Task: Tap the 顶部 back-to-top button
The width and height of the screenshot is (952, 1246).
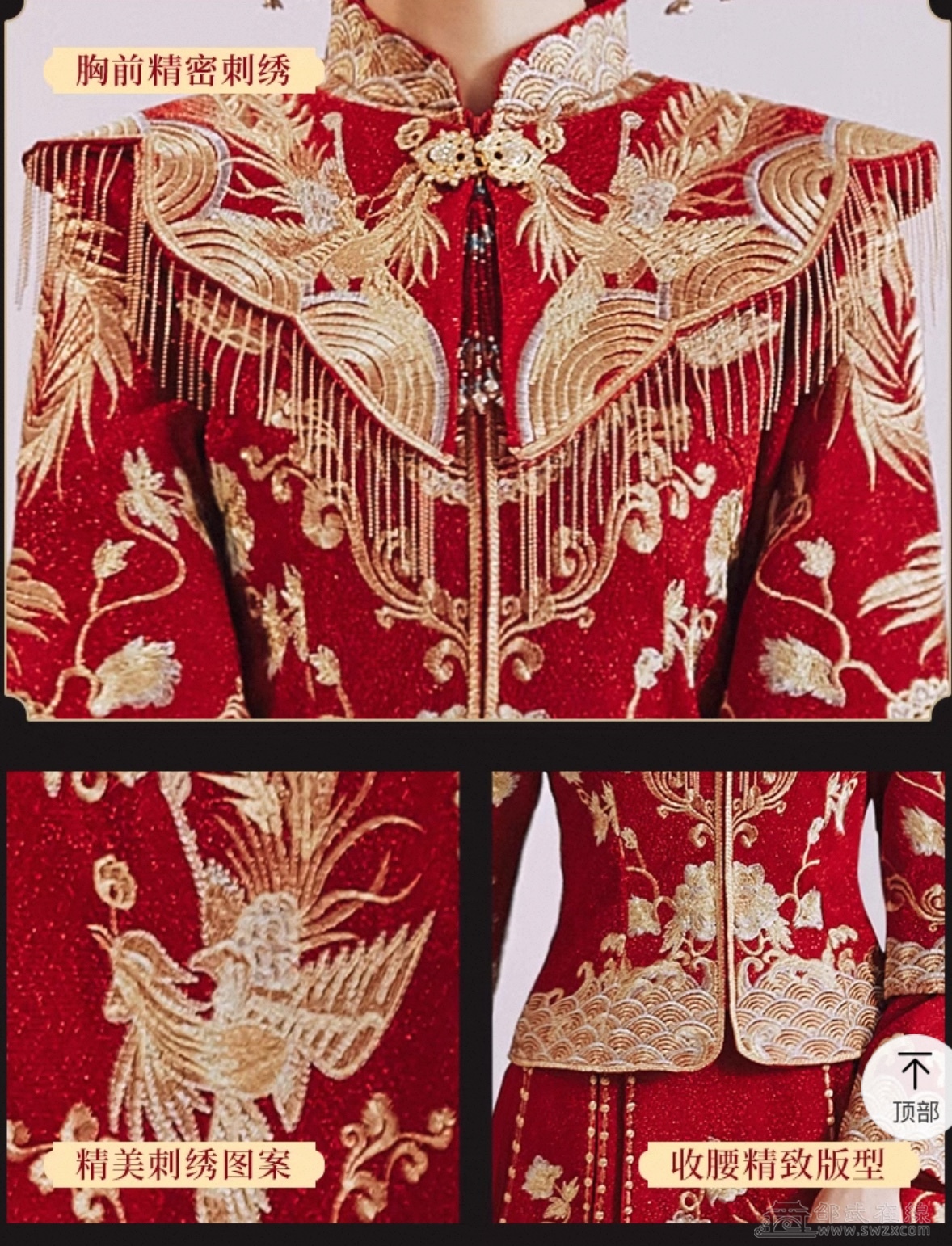Action: pyautogui.click(x=914, y=1088)
